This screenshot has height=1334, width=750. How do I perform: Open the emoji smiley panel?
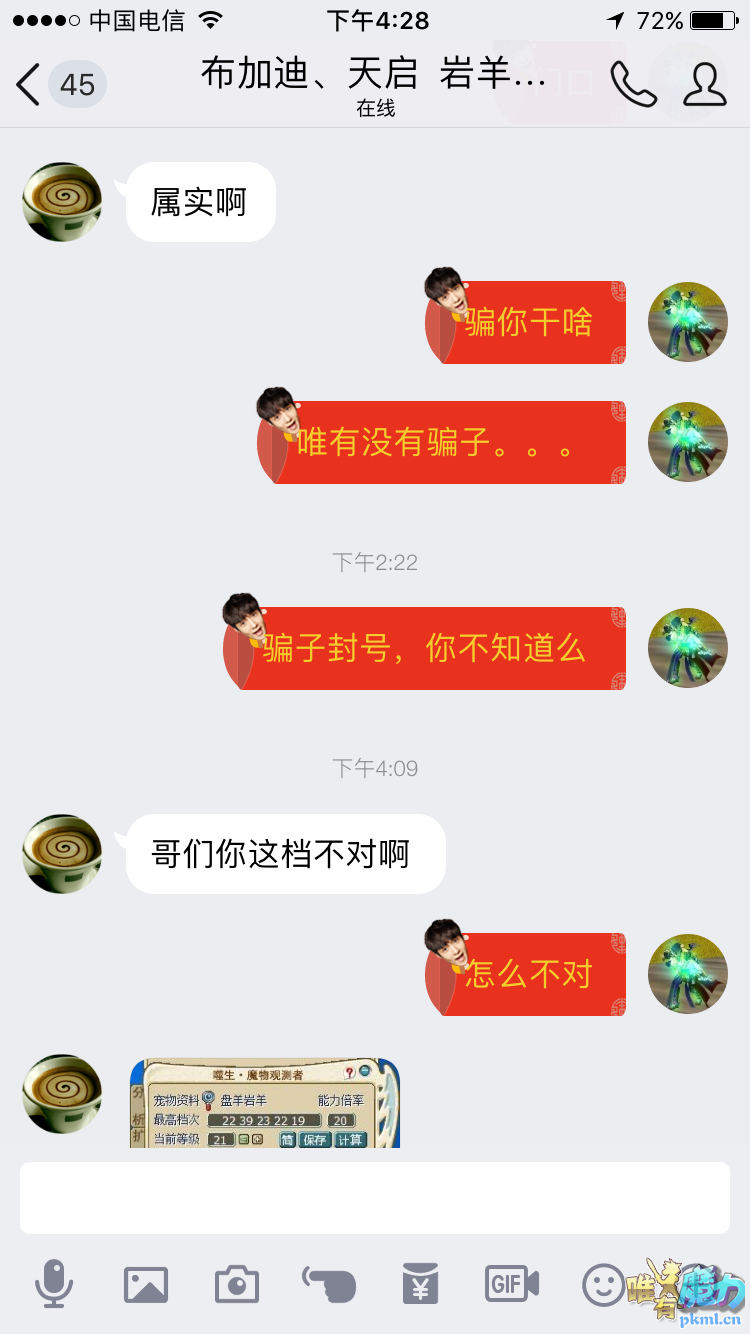coord(603,1284)
